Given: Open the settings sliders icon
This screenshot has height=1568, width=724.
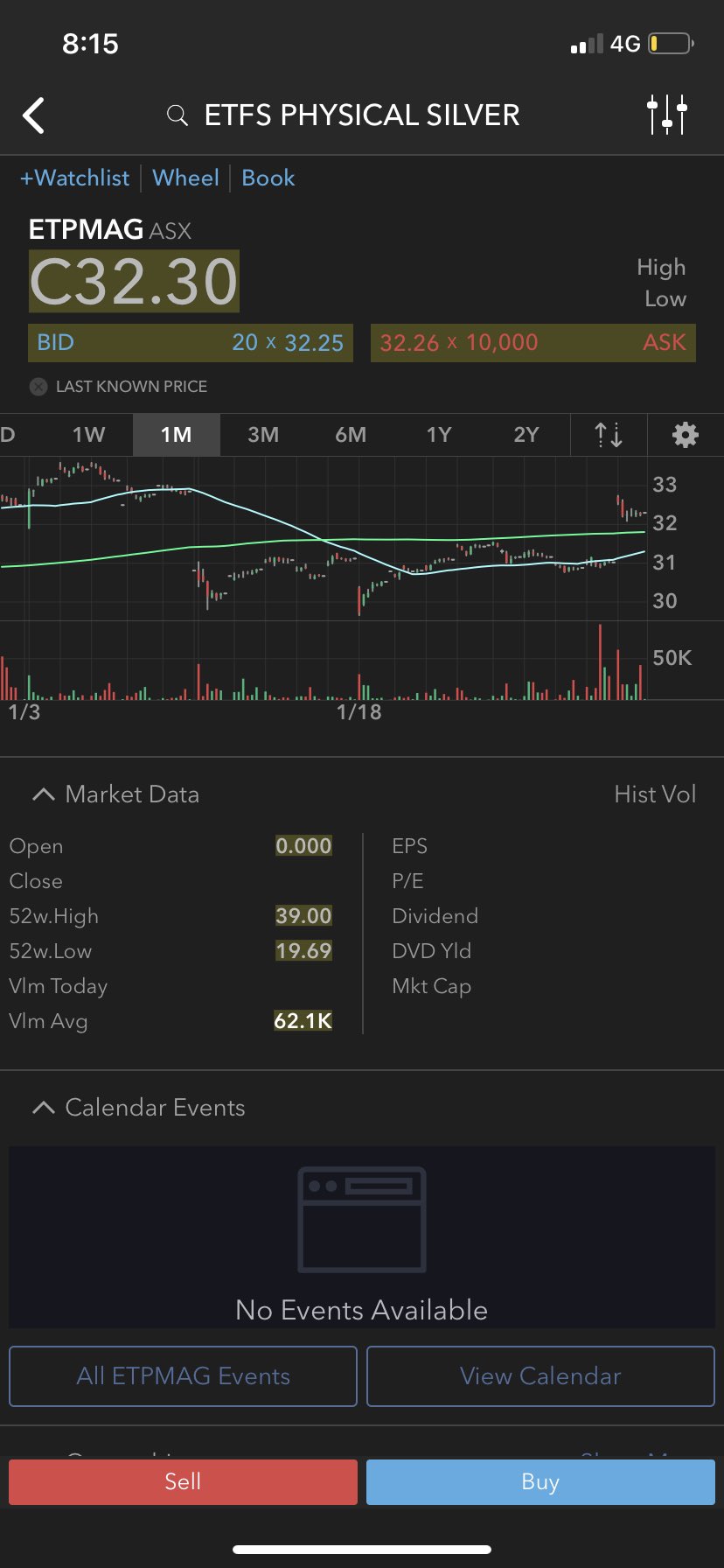Looking at the screenshot, I should (667, 115).
